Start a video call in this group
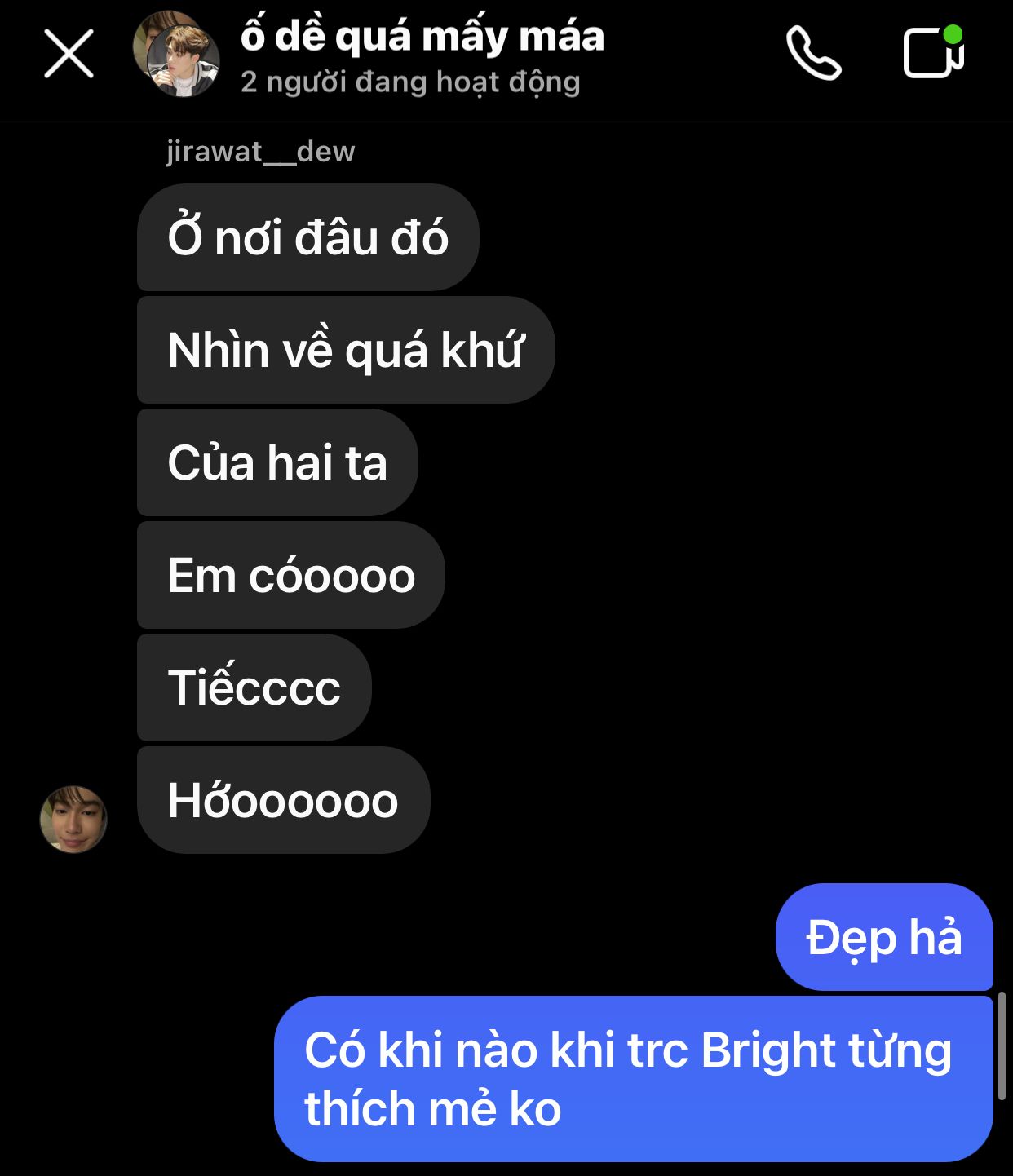The image size is (1013, 1176). 933,54
